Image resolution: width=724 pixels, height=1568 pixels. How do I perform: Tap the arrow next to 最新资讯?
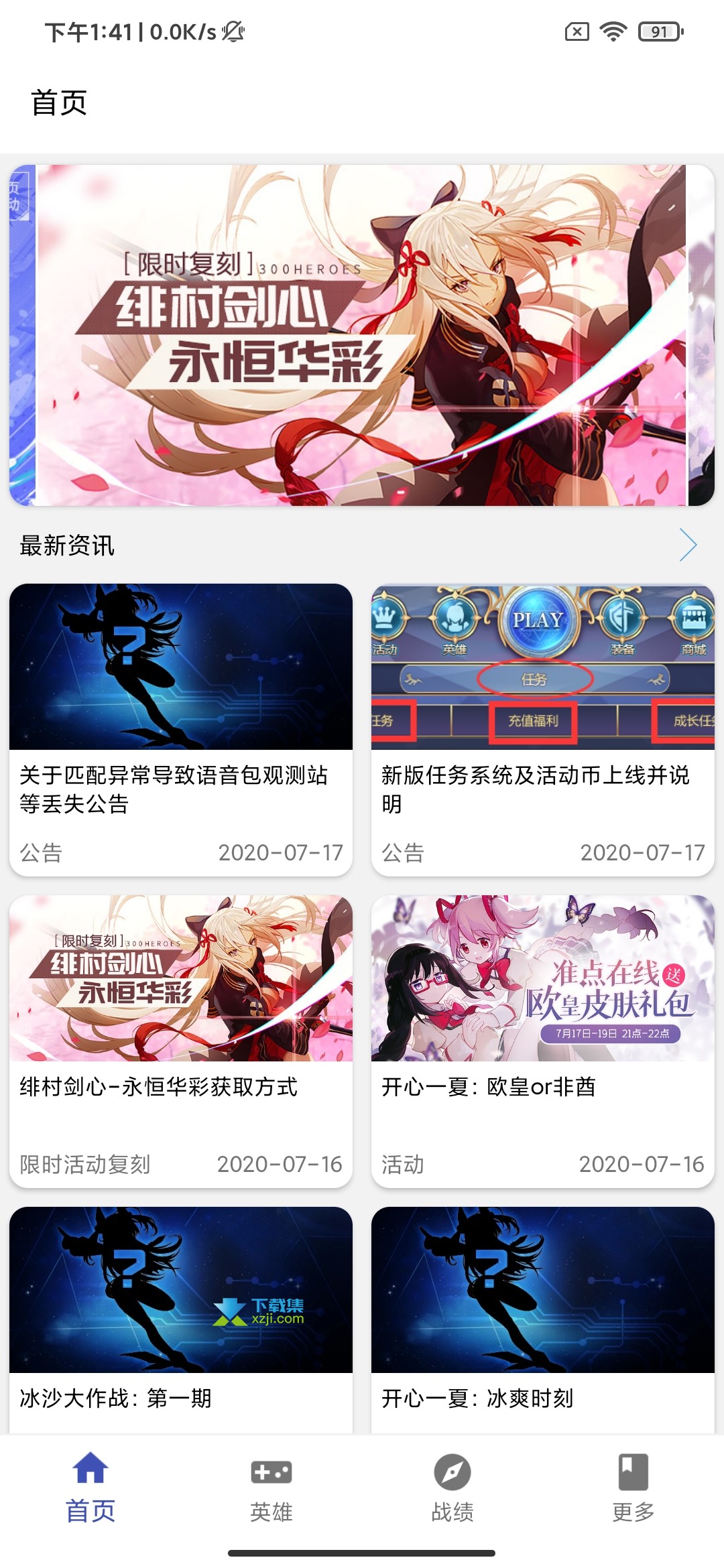688,545
